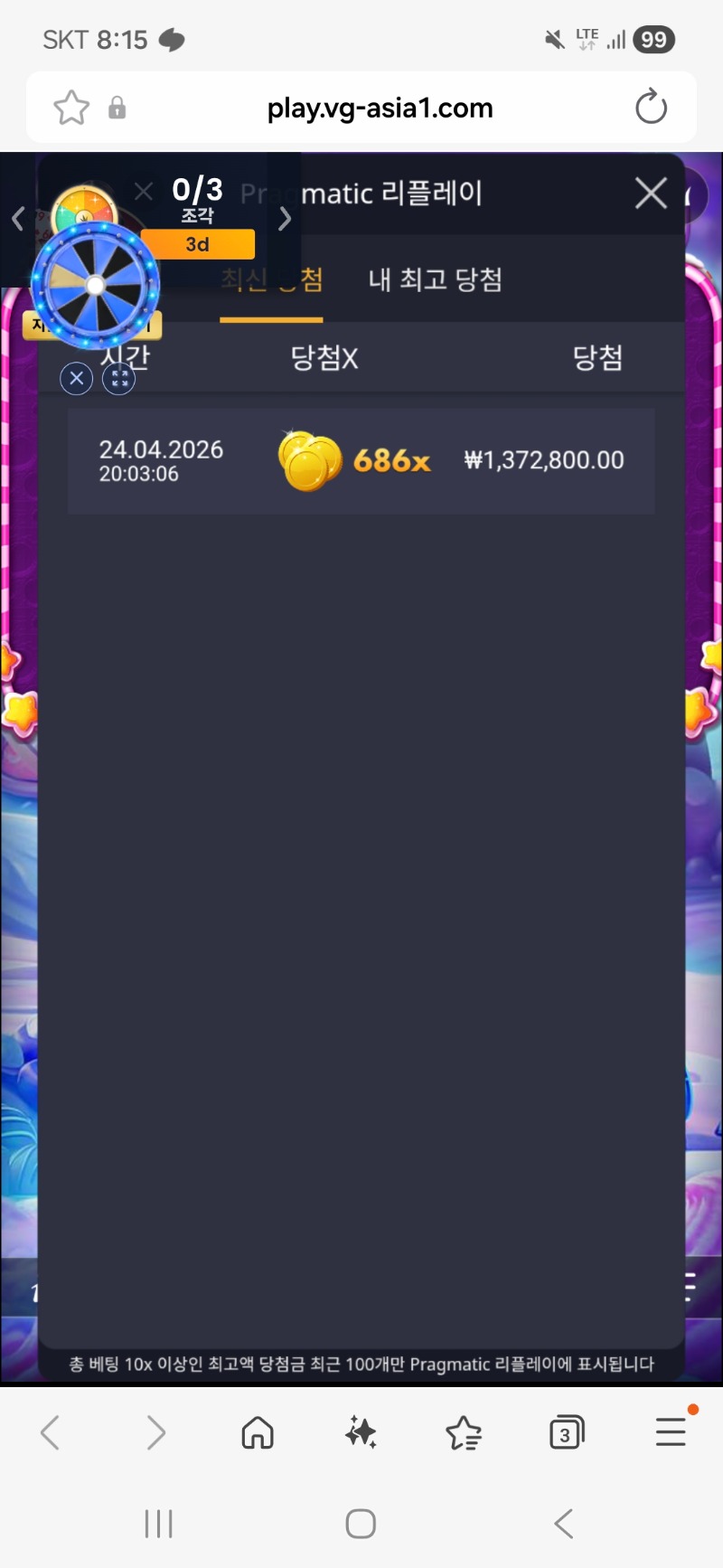
Task: Open system recent apps
Action: click(158, 1524)
